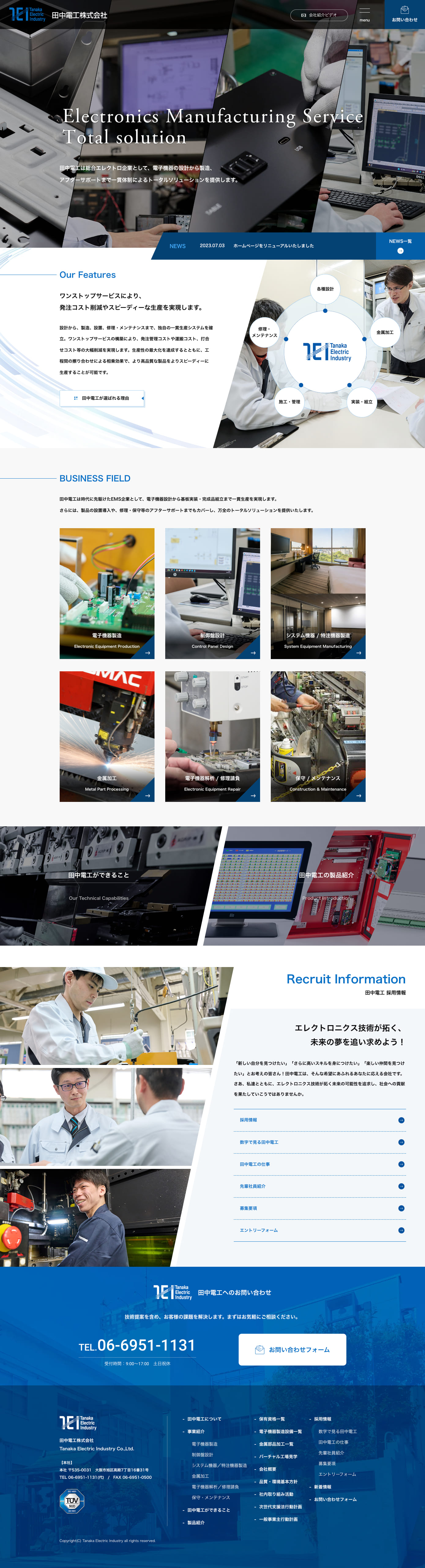Open footer link 保有資格一覧
The height and width of the screenshot is (1568, 425).
pos(272,1419)
